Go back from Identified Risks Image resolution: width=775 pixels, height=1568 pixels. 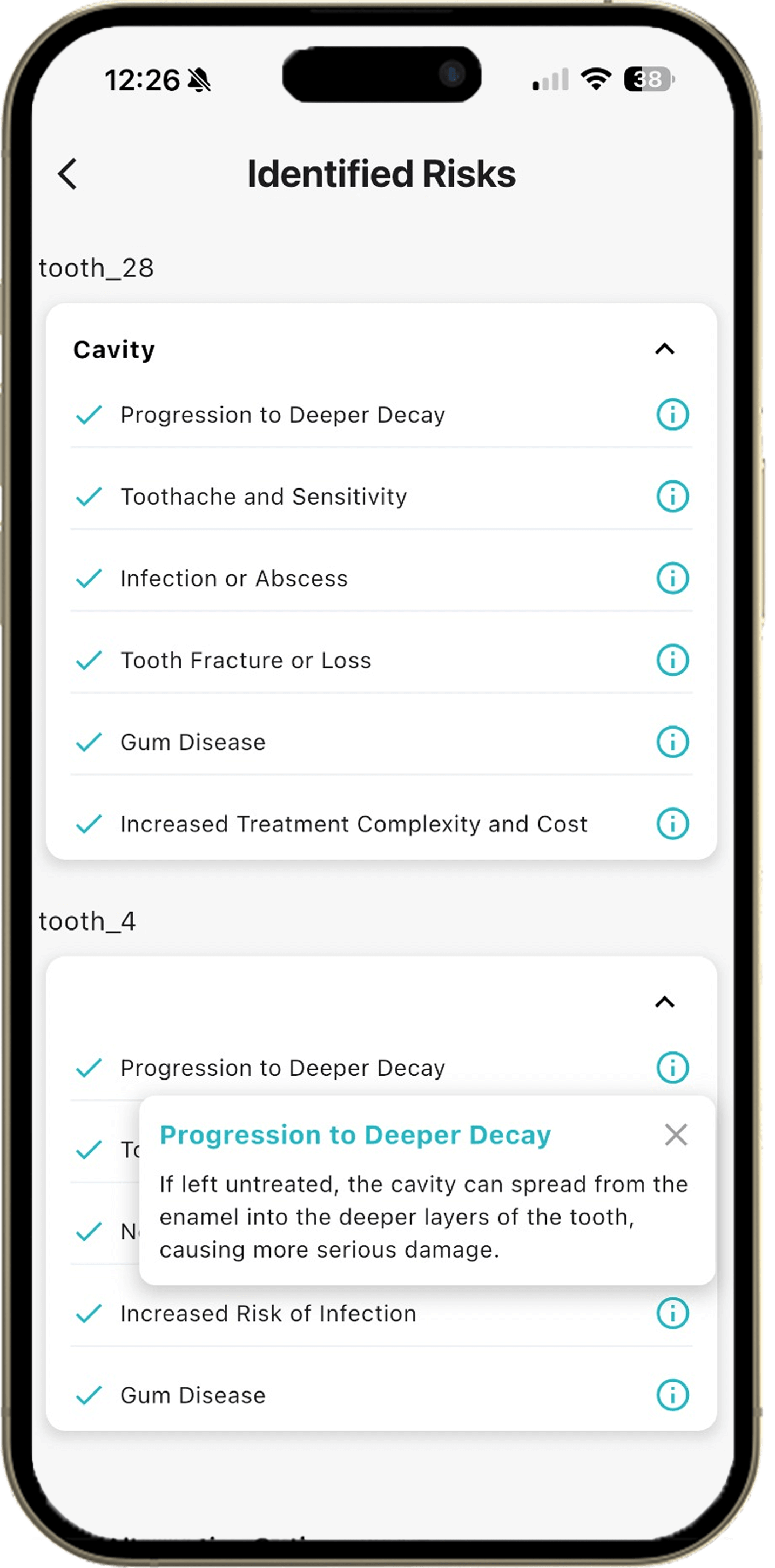(x=68, y=174)
